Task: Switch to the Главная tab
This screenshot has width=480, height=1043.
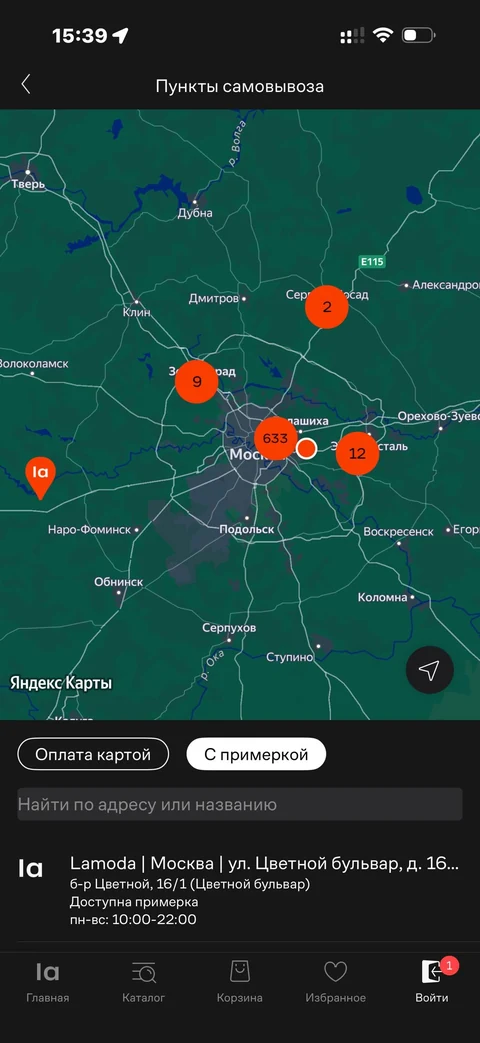Action: [47, 982]
